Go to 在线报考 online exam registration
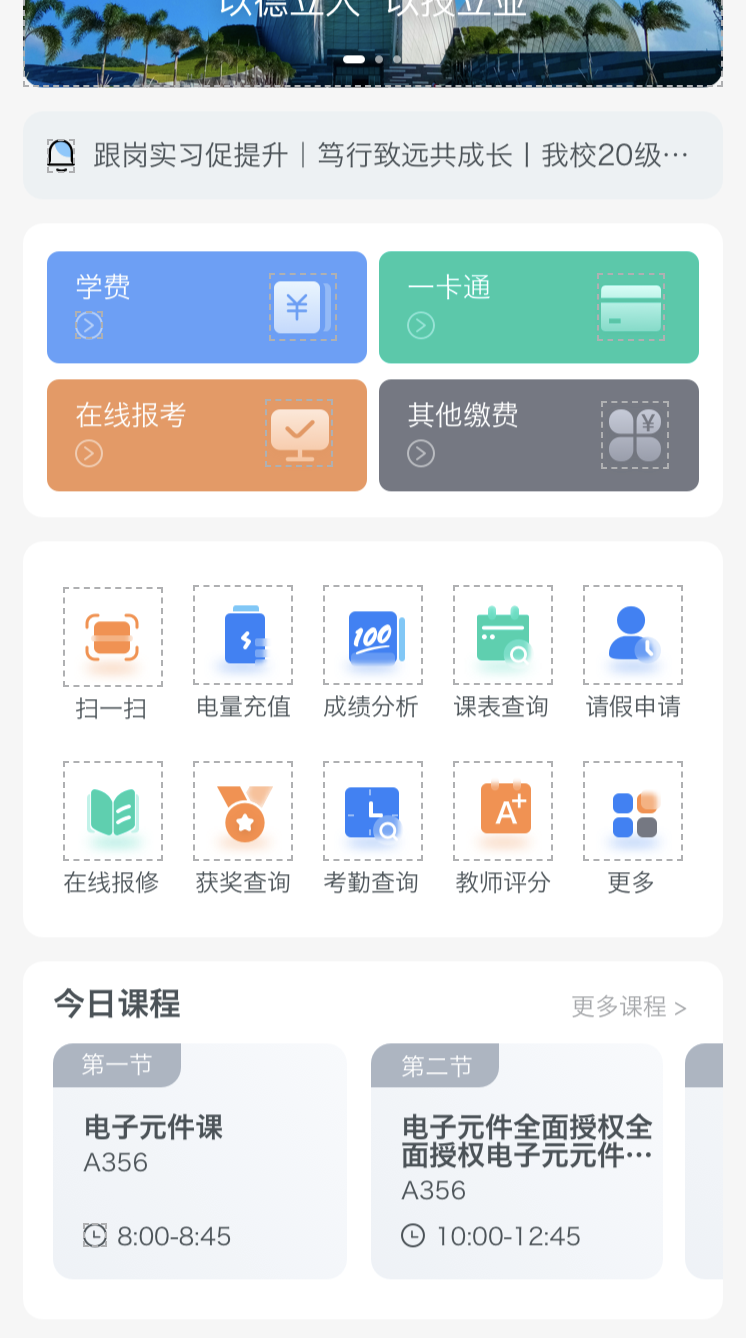 pos(206,435)
